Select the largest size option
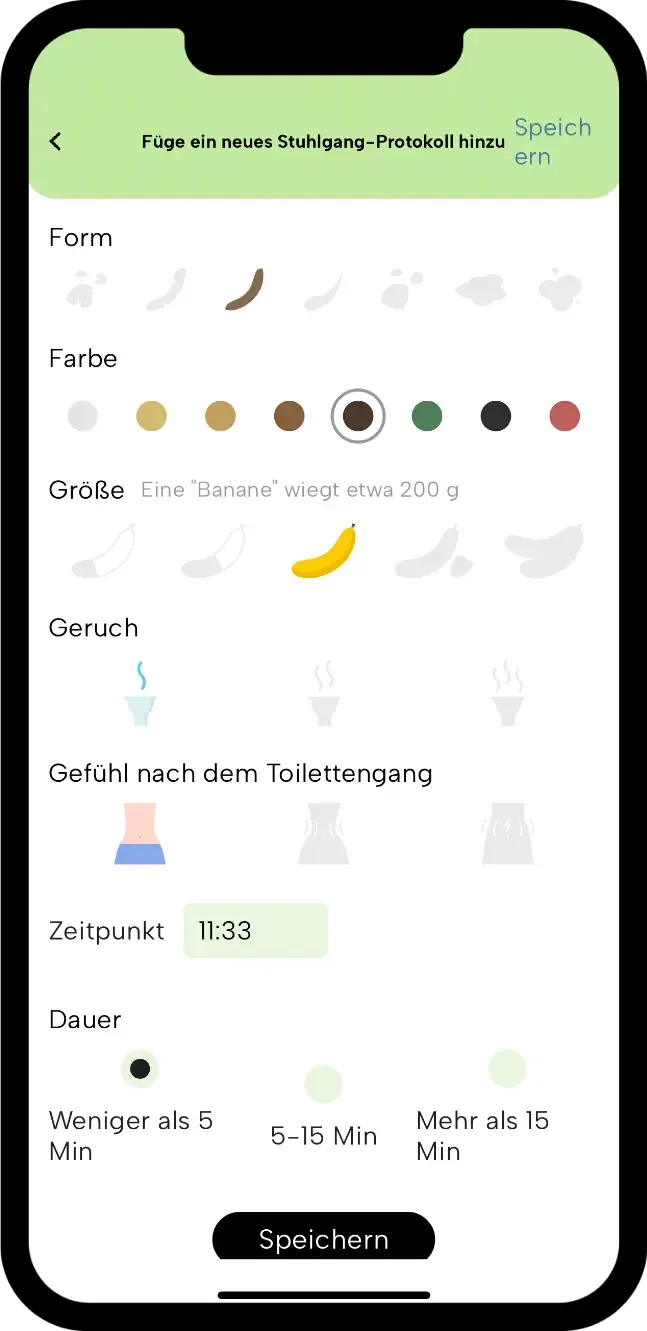This screenshot has height=1331, width=647. (x=544, y=551)
